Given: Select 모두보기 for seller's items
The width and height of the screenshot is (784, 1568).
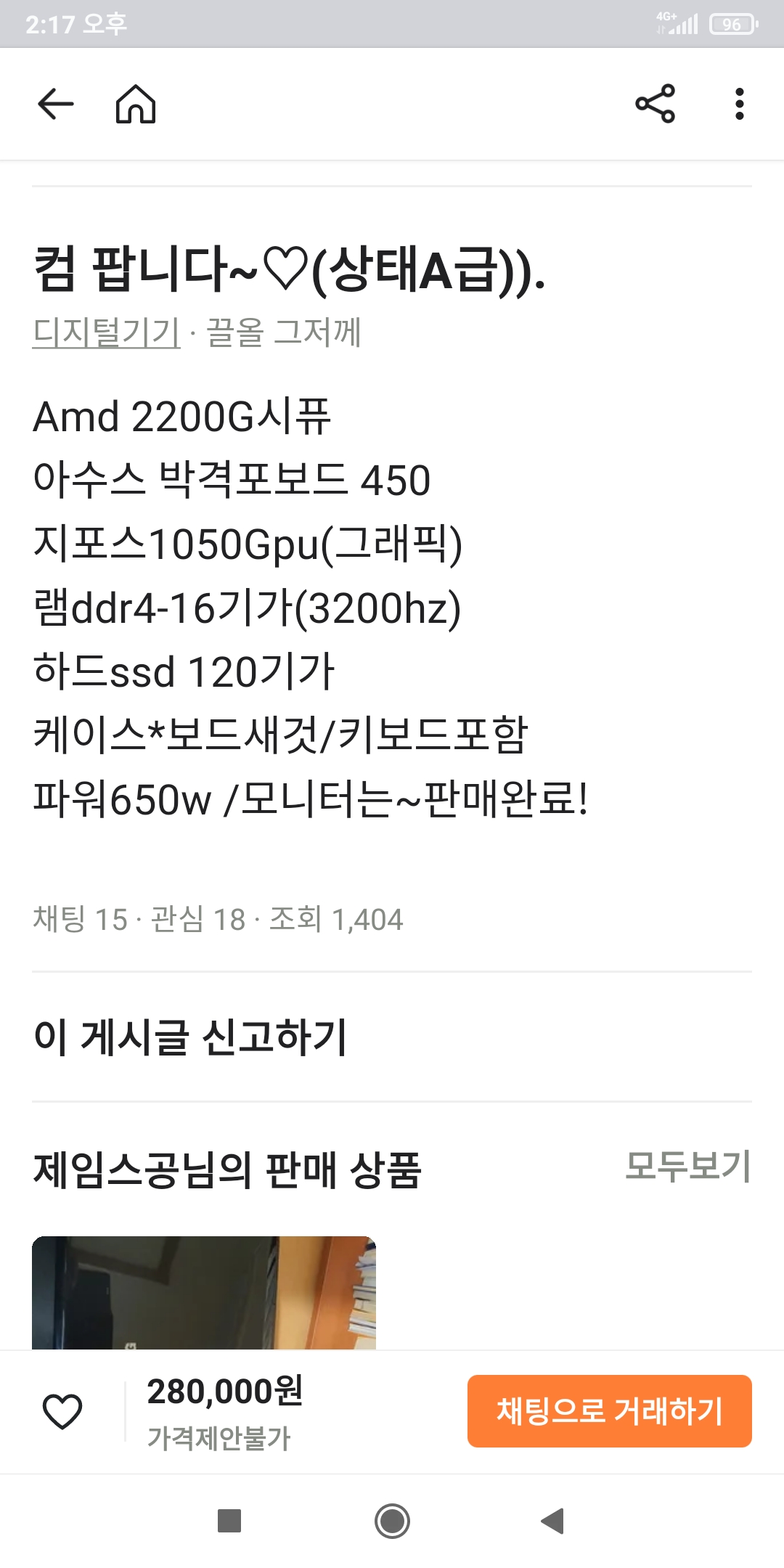Looking at the screenshot, I should pyautogui.click(x=687, y=1166).
